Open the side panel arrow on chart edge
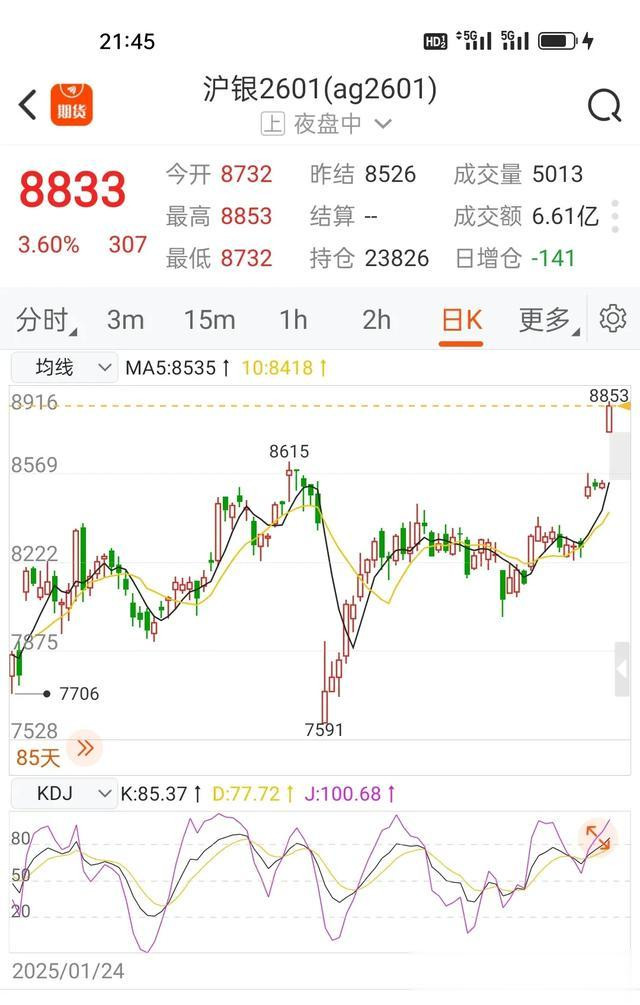 click(x=621, y=670)
